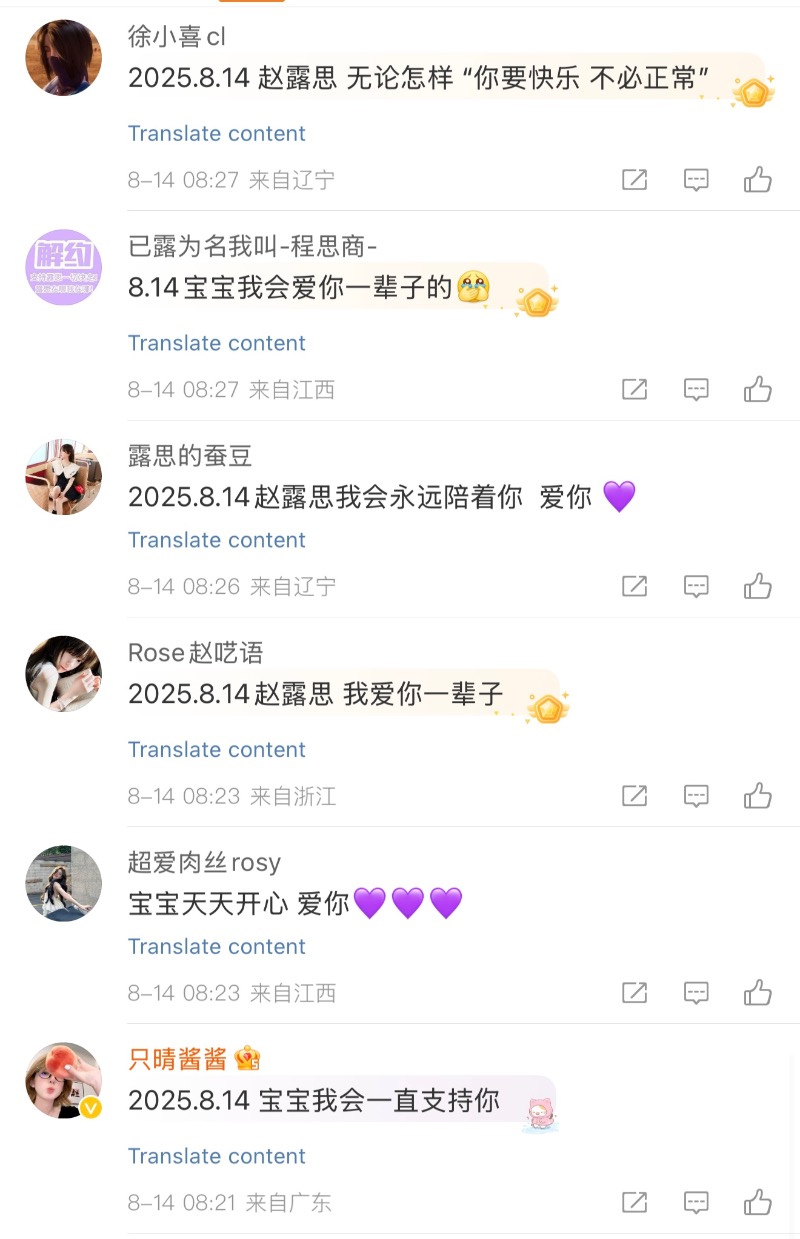Open 已露为名我叫-程思商- profile avatar
The image size is (800, 1239).
(x=63, y=267)
